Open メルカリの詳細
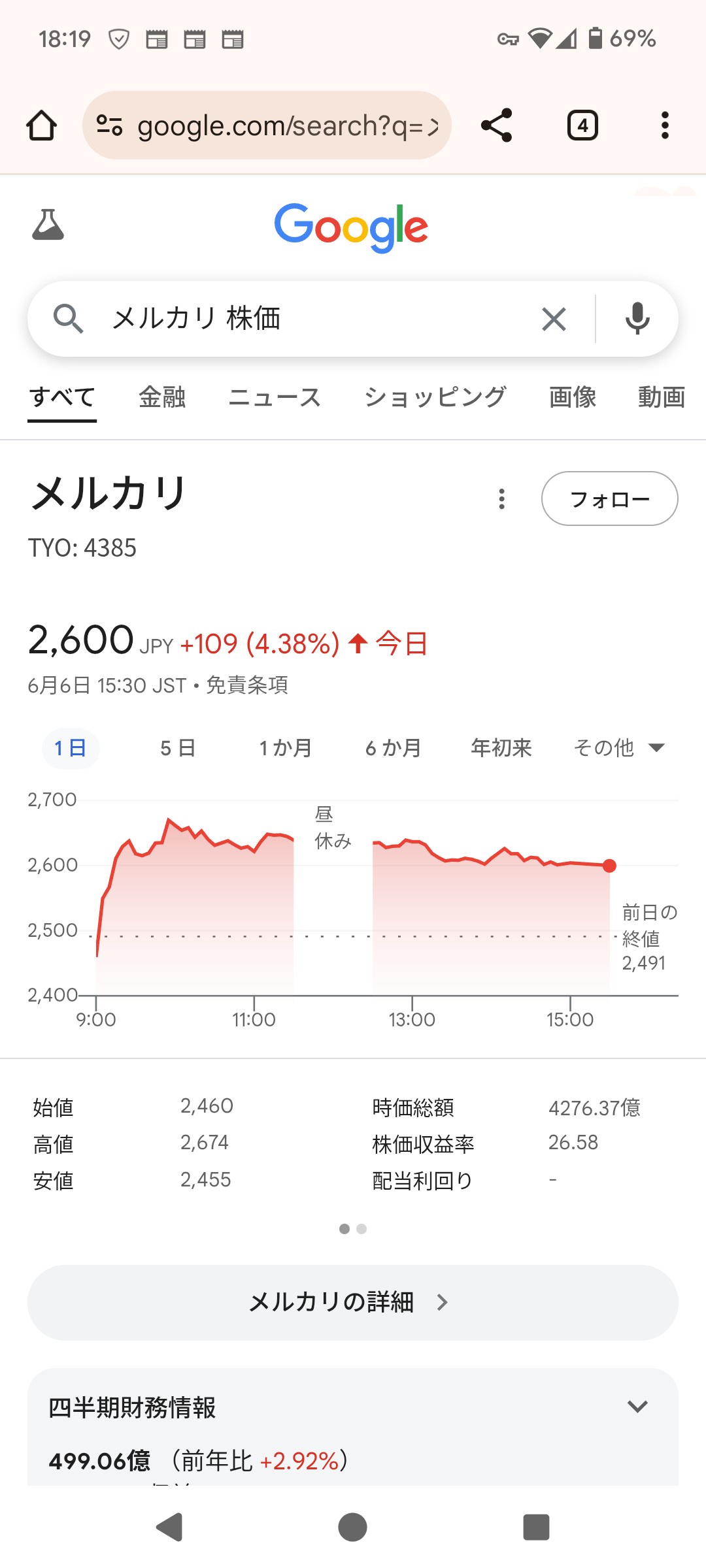The image size is (706, 1568). coord(352,1302)
